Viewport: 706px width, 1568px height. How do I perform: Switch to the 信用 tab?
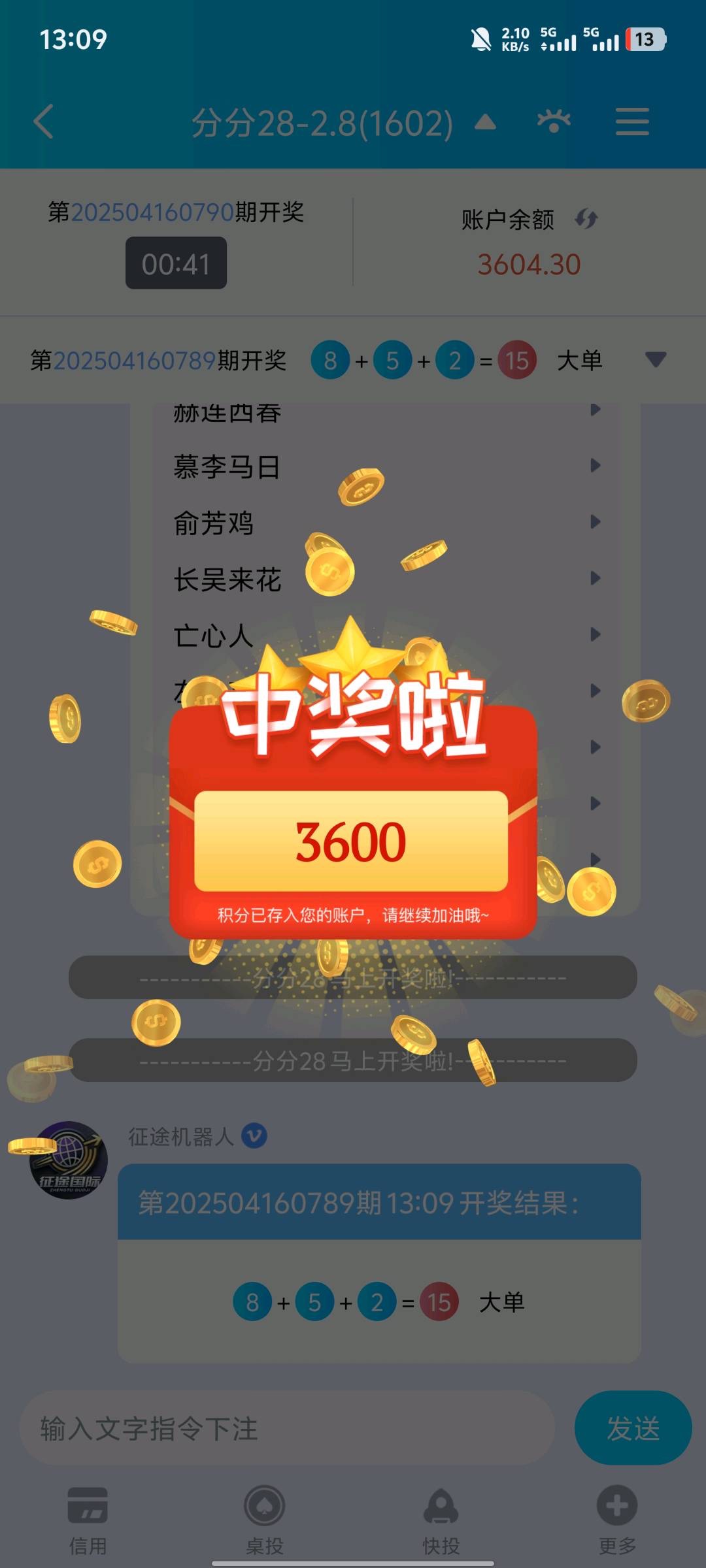pos(88,1520)
